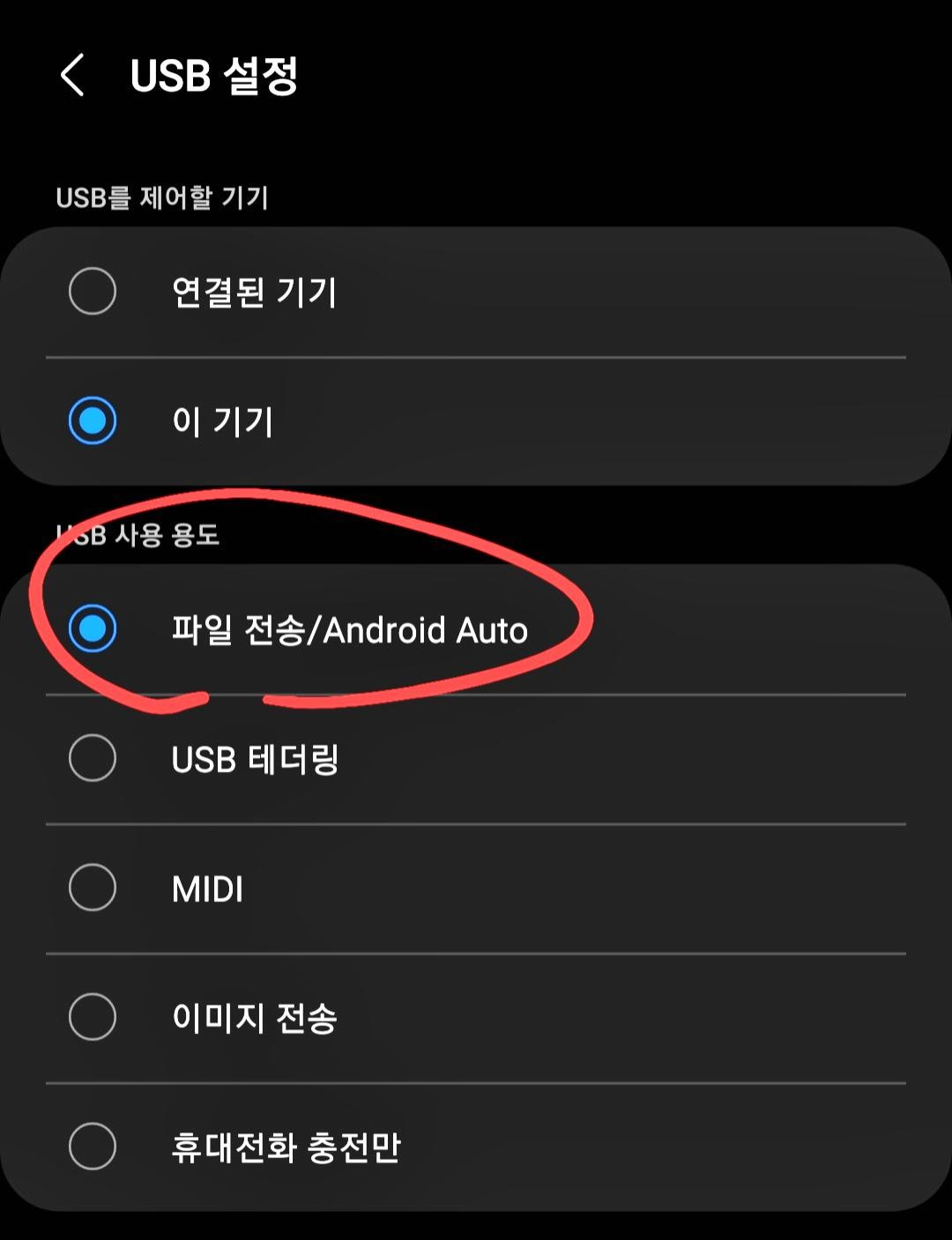Tap the 파일 전송/Android Auto text label

point(349,629)
